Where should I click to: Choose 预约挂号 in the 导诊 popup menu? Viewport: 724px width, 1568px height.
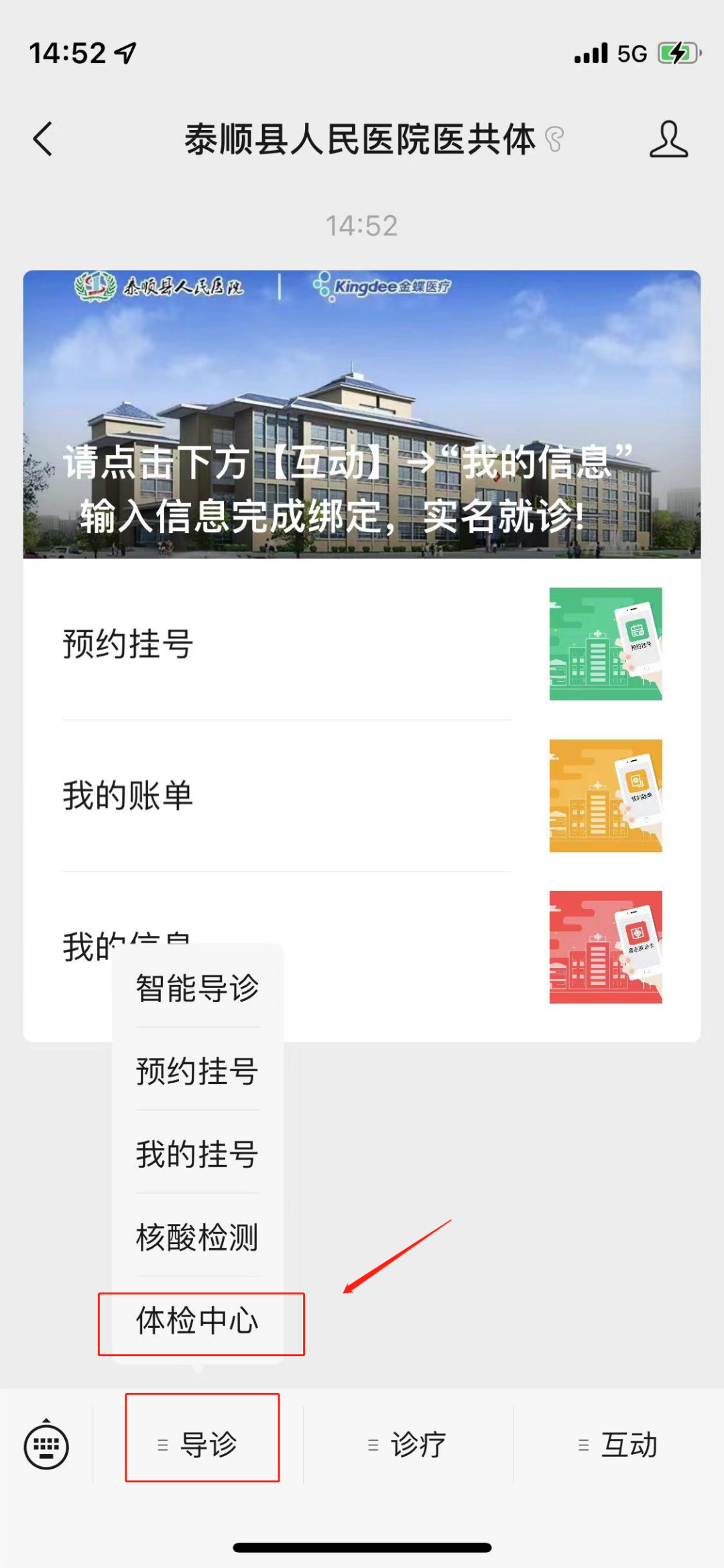tap(197, 1071)
